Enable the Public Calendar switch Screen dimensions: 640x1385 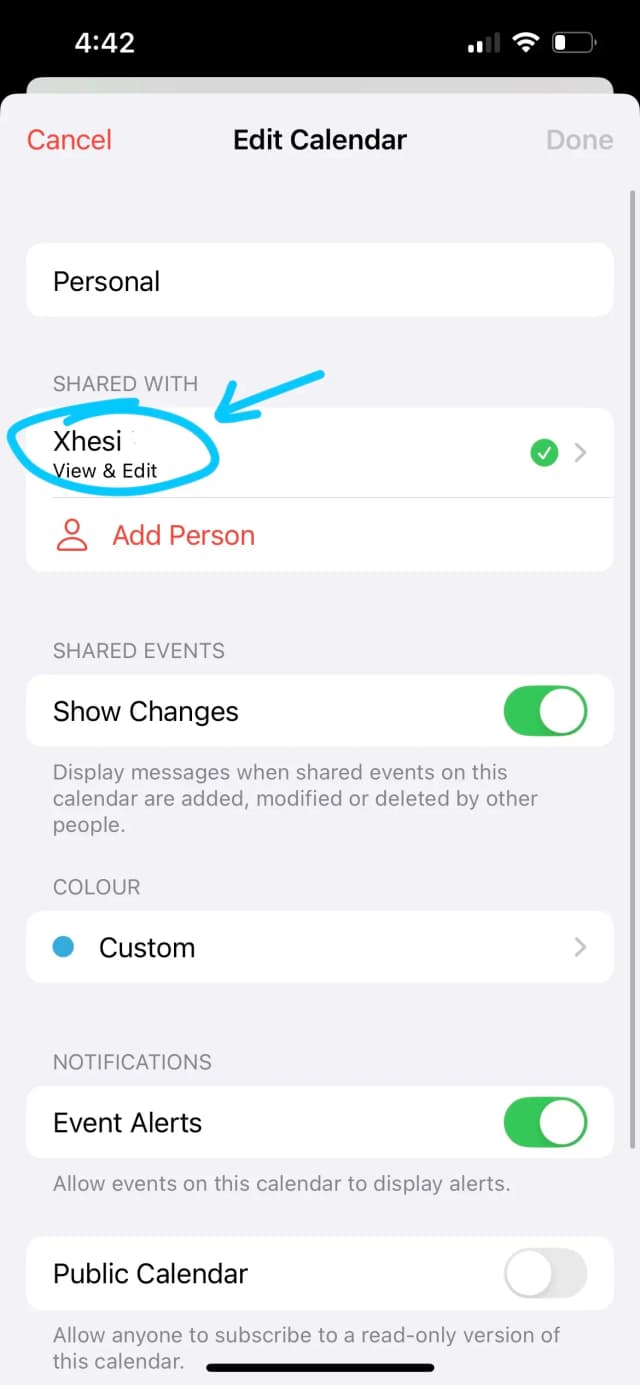[x=545, y=1274]
